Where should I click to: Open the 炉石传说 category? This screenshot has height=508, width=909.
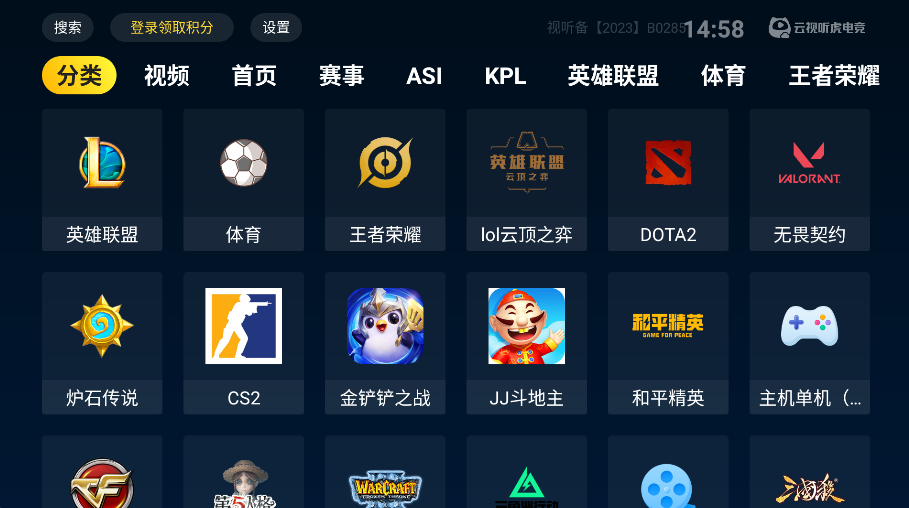(102, 343)
